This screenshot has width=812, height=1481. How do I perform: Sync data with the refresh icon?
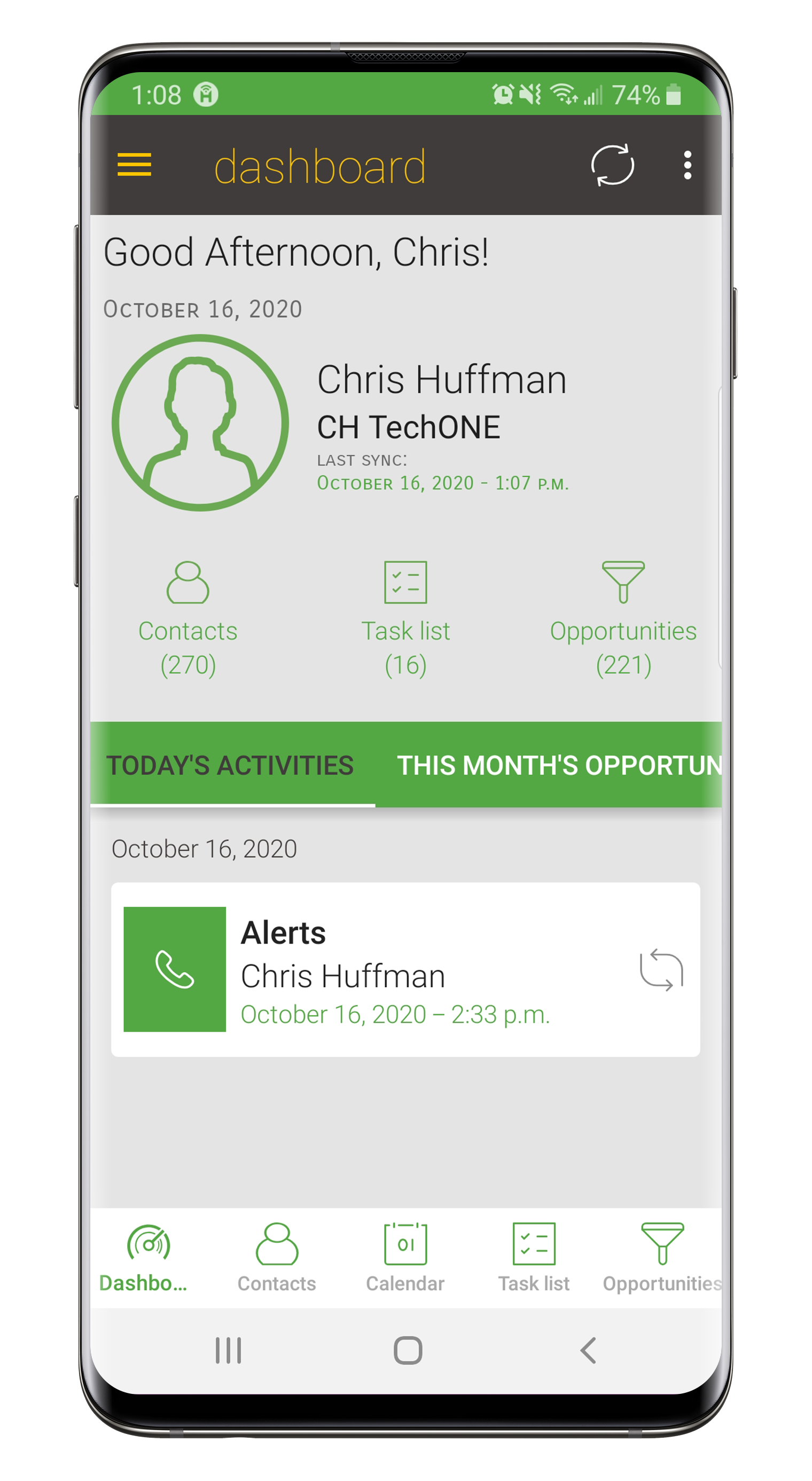612,165
